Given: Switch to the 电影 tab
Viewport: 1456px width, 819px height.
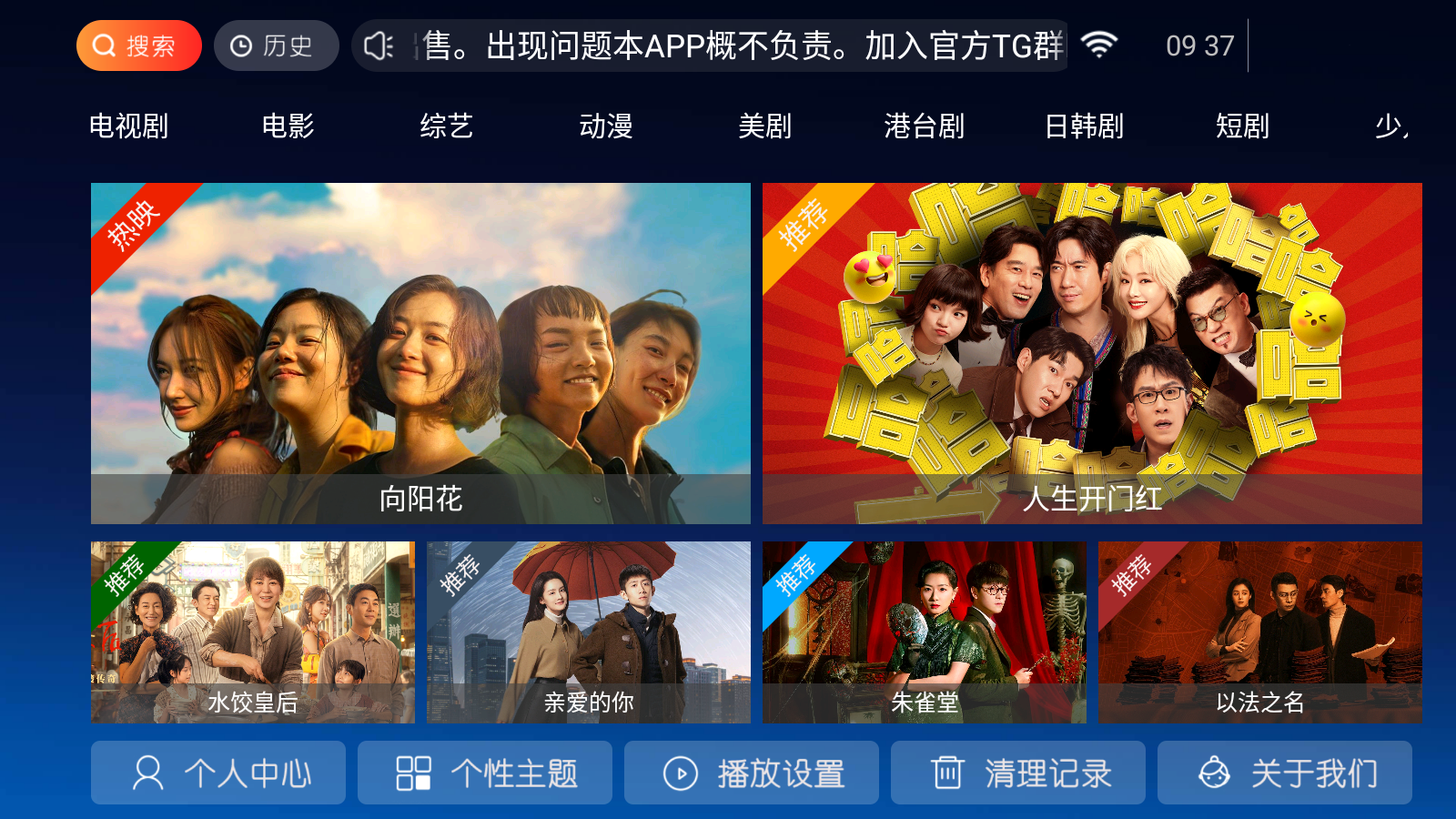Looking at the screenshot, I should (288, 126).
